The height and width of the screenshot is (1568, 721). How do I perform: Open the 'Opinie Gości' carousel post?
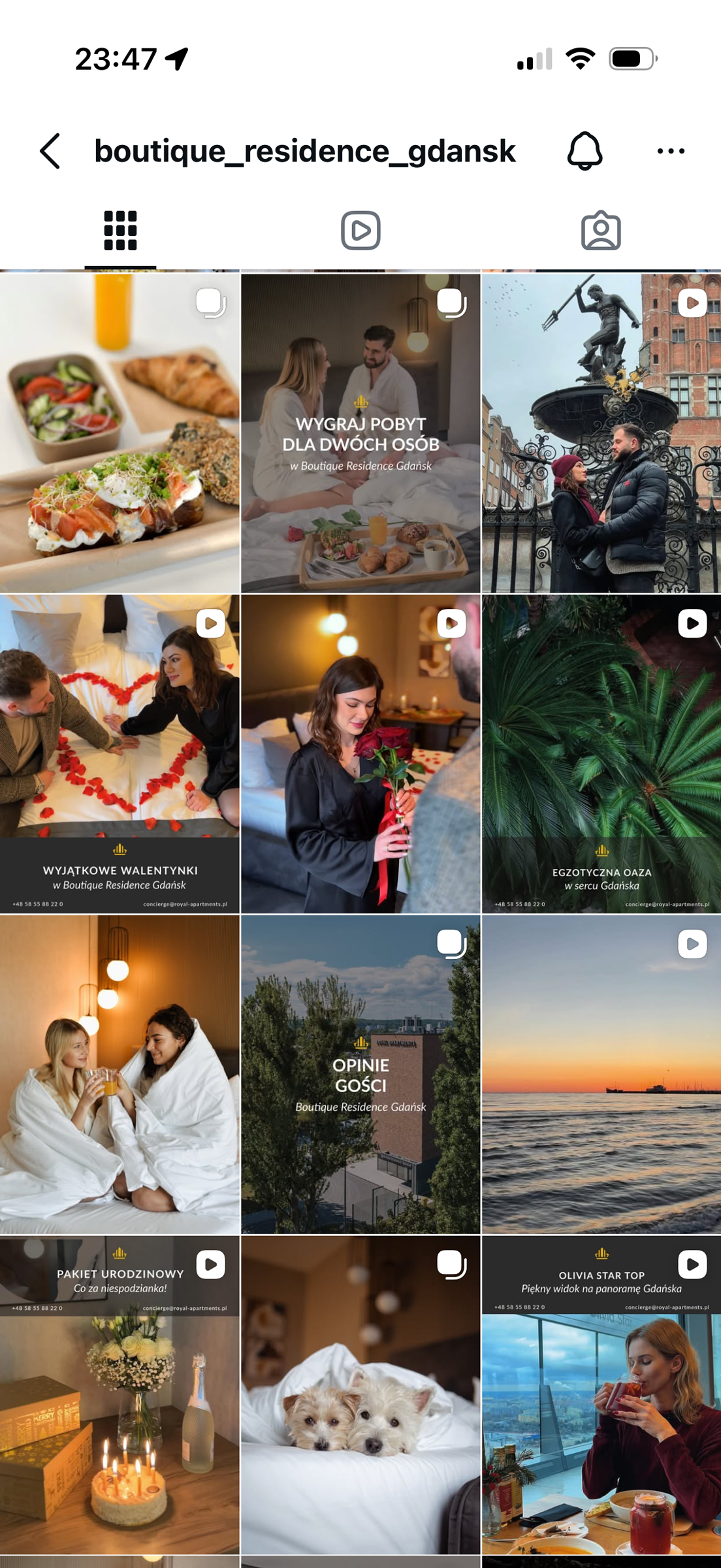pyautogui.click(x=360, y=1074)
